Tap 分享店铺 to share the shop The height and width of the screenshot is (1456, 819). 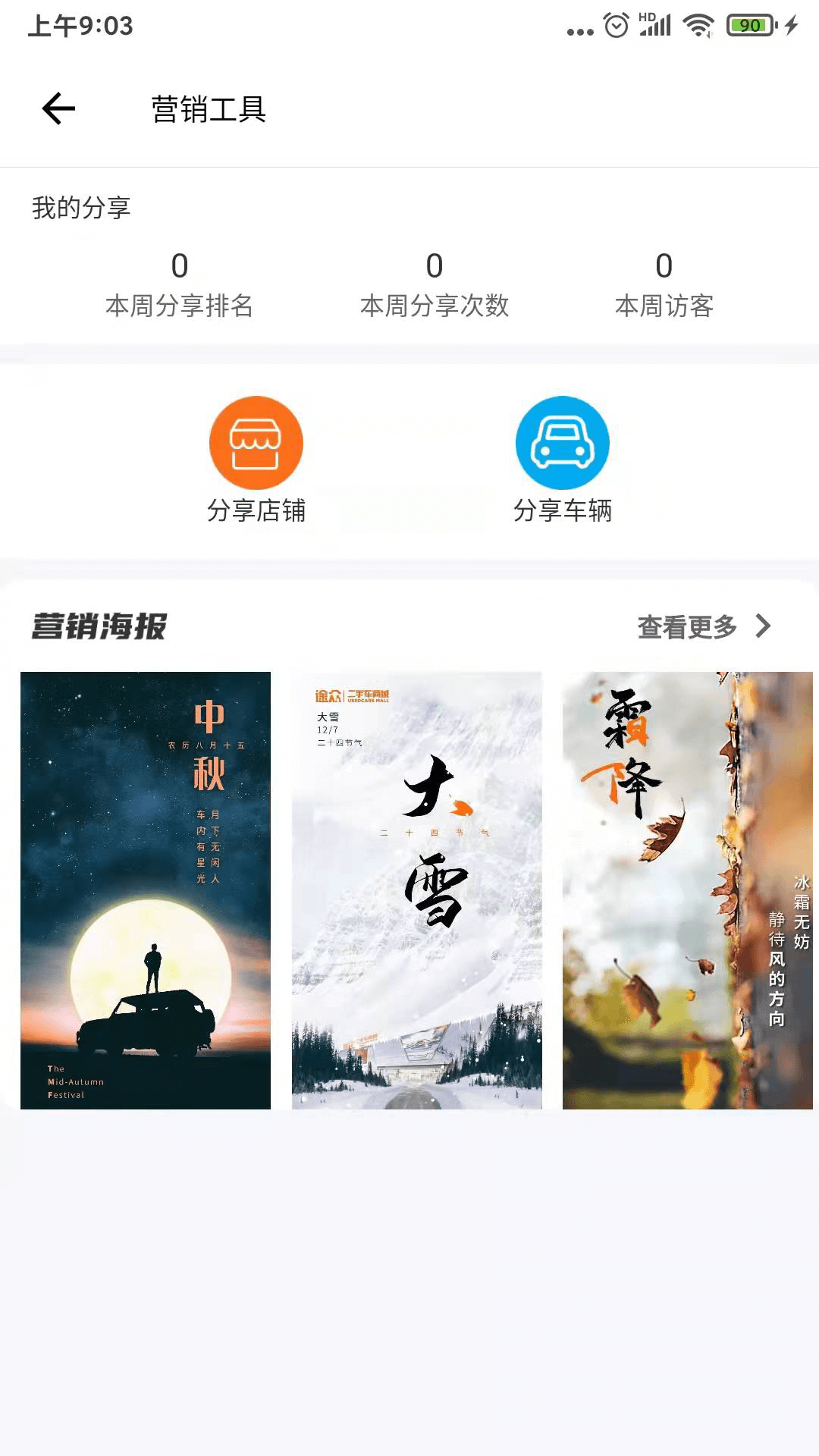pos(256,458)
